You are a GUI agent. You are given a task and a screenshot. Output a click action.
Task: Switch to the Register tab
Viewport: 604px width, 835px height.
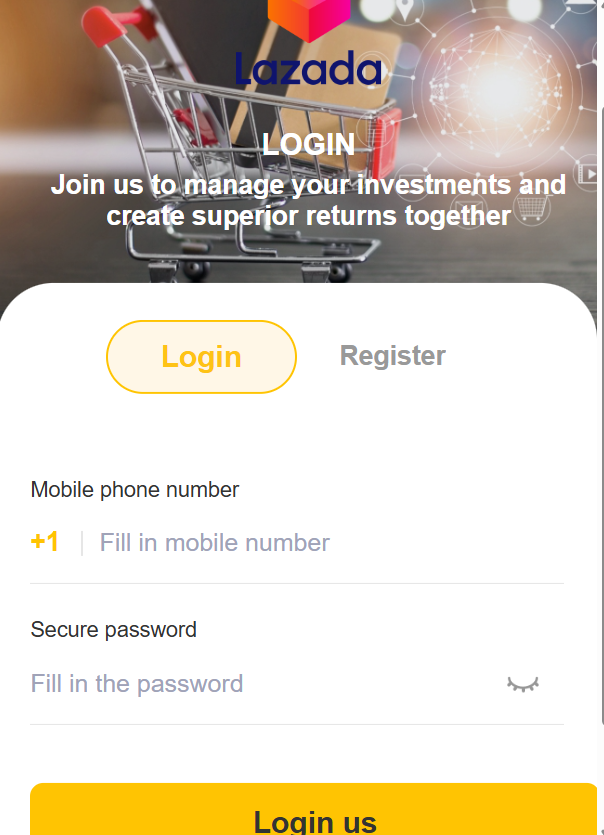pyautogui.click(x=392, y=356)
